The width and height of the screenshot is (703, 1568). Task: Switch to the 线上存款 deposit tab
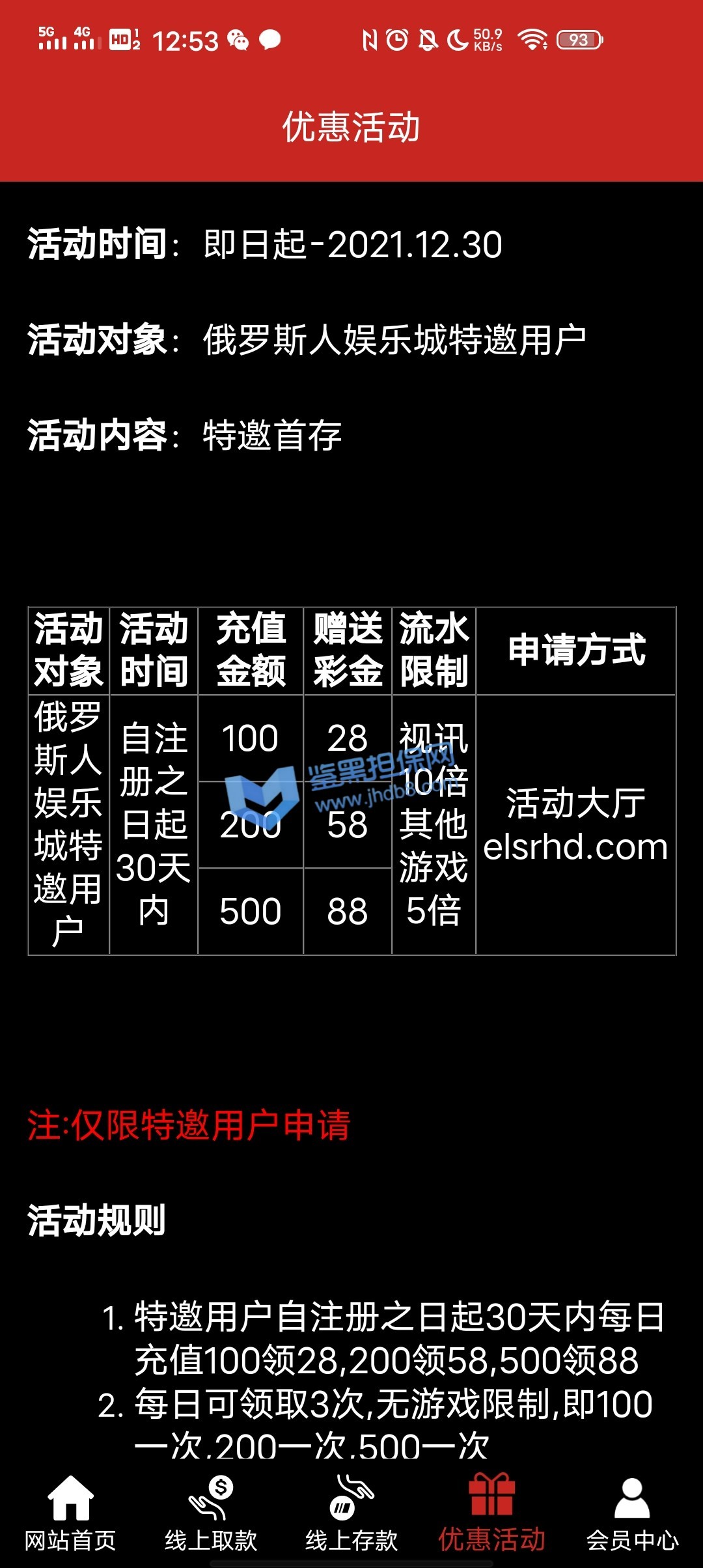[x=351, y=1513]
